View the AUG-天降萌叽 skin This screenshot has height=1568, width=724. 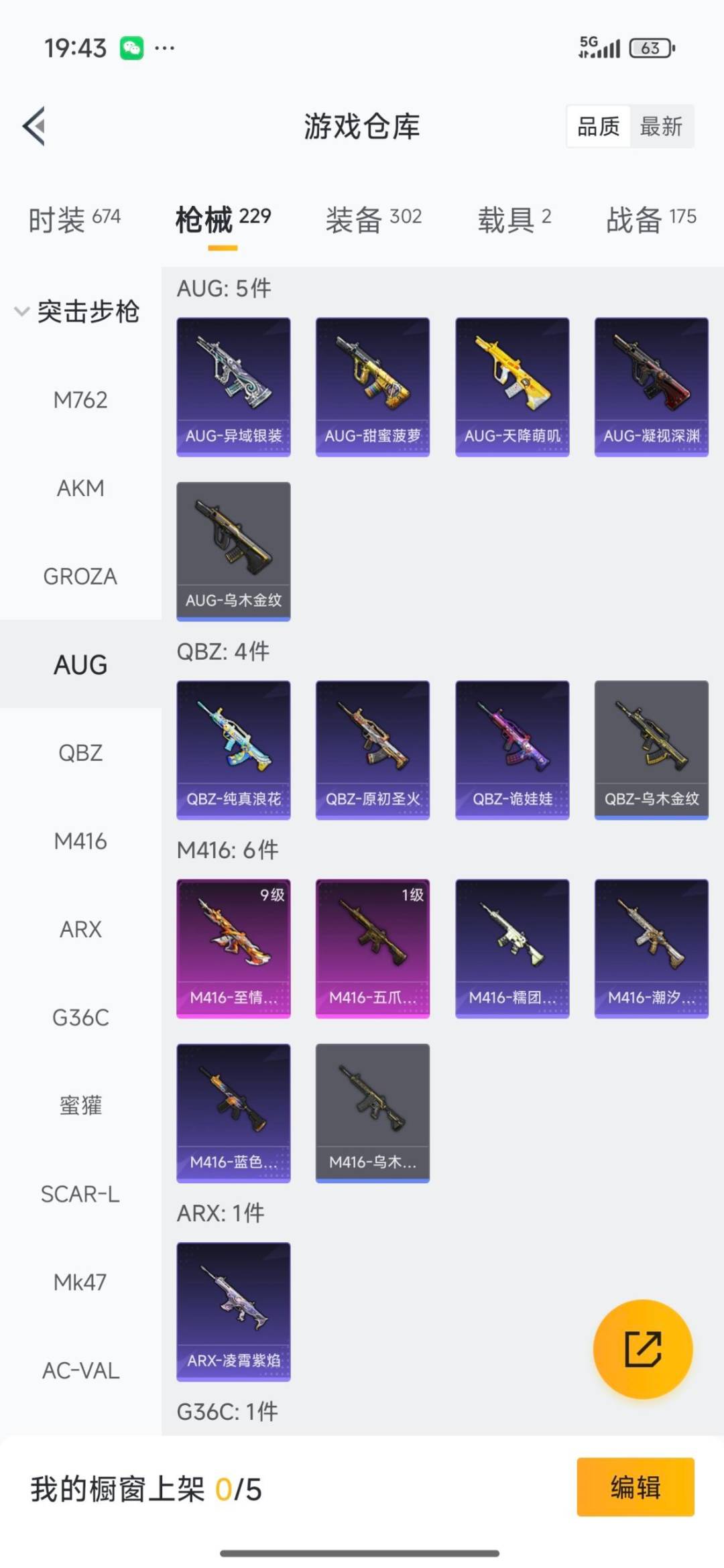click(x=512, y=387)
